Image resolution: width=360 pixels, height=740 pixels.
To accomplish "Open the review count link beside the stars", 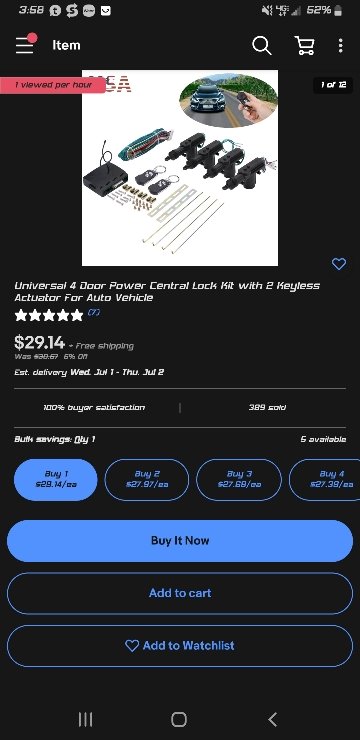I will (94, 312).
